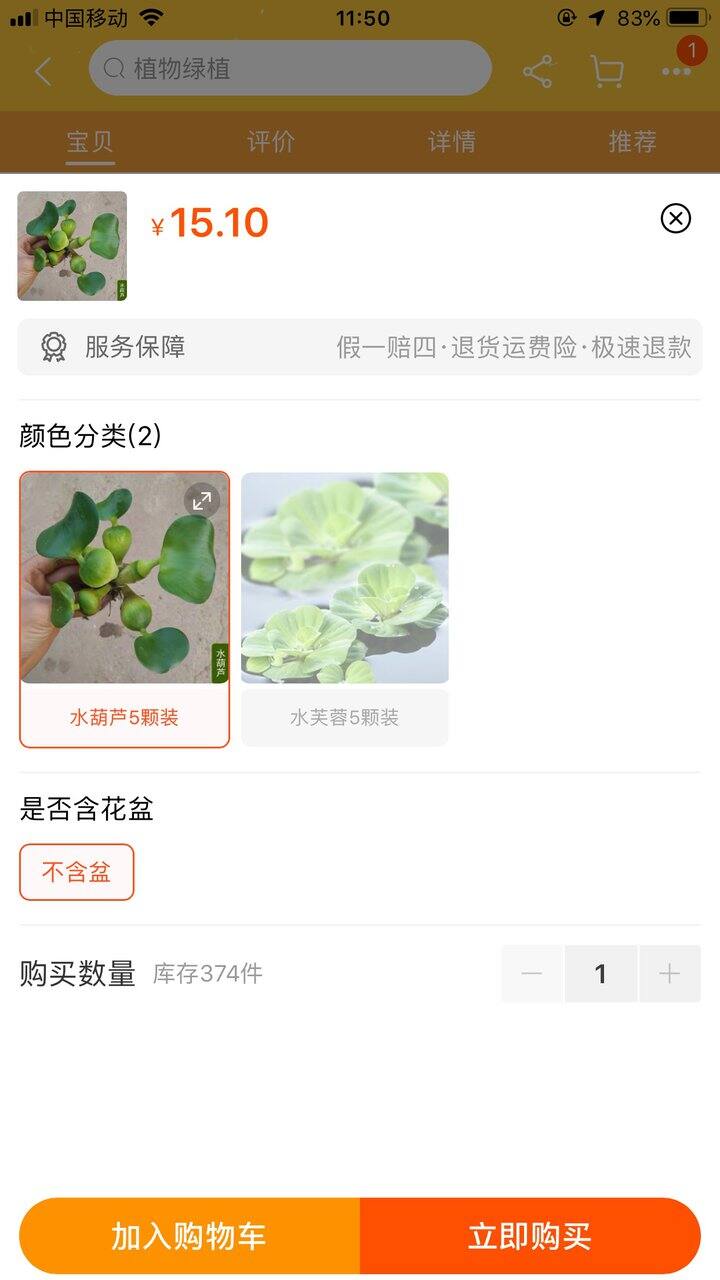Switch to the 详情 tab
The image size is (720, 1280).
pyautogui.click(x=452, y=142)
